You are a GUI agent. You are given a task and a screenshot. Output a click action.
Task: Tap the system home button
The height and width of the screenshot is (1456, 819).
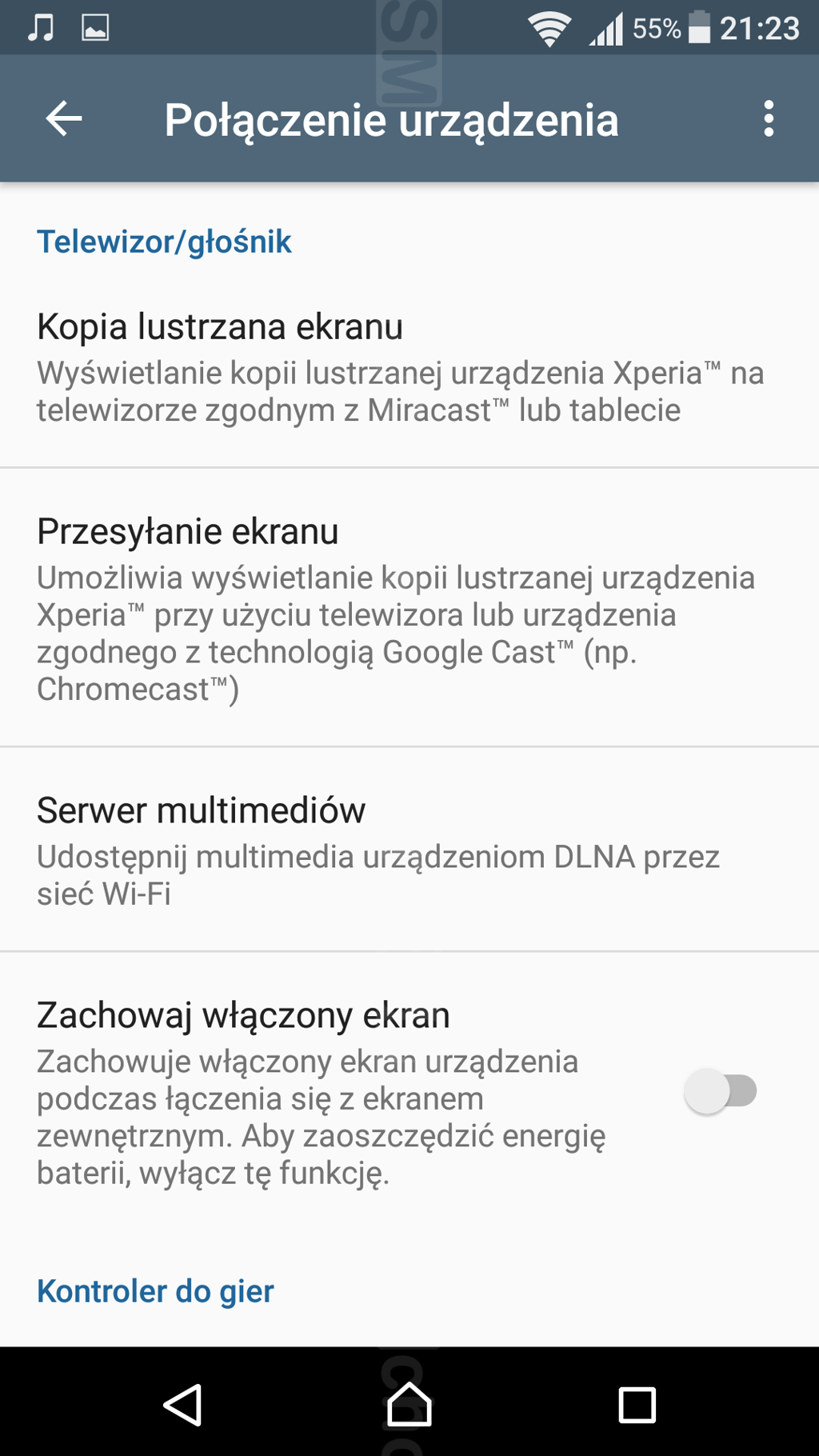(x=409, y=1404)
